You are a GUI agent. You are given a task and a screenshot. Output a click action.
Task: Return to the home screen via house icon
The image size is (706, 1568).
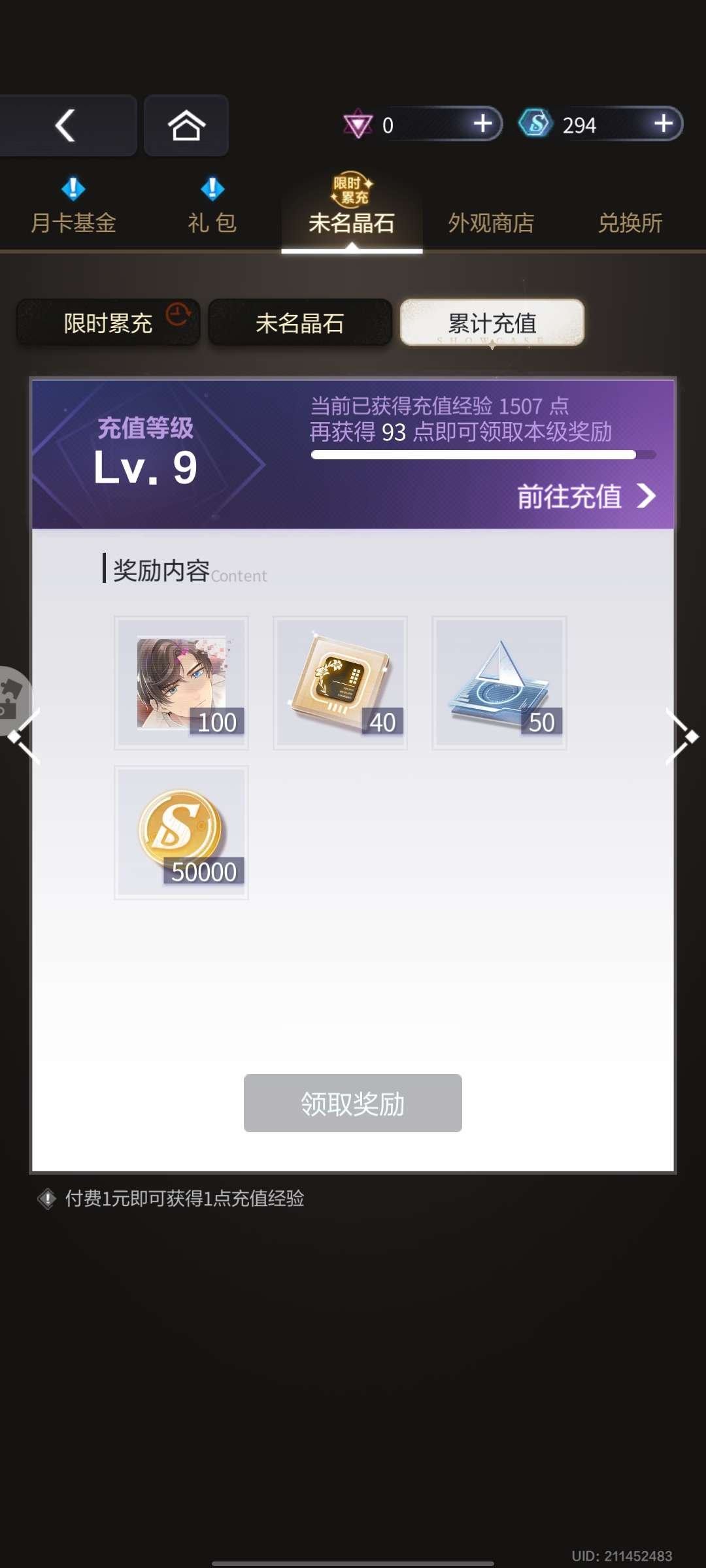pyautogui.click(x=186, y=125)
